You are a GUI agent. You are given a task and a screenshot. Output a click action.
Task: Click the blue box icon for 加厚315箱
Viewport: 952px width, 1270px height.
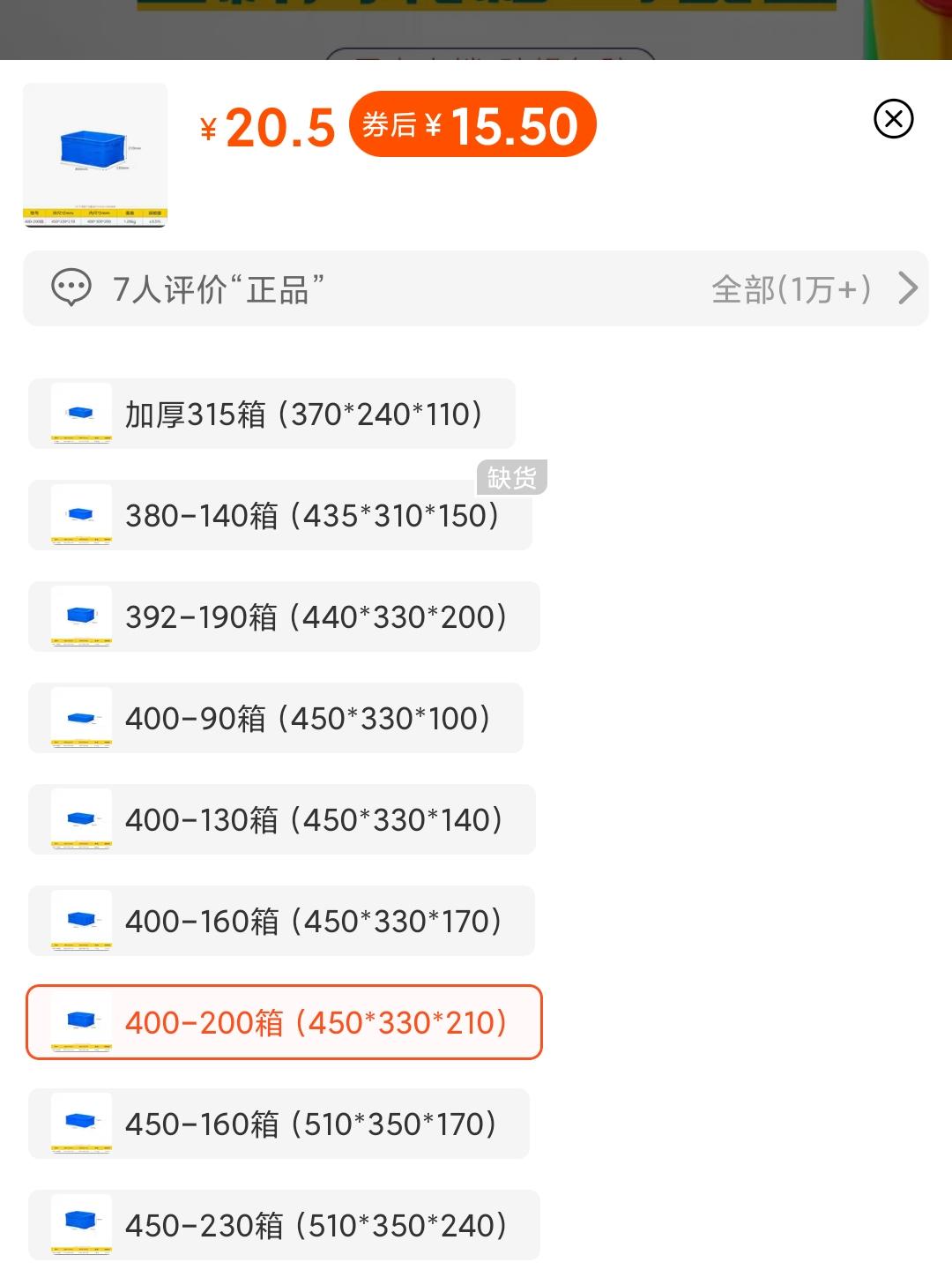[x=81, y=414]
